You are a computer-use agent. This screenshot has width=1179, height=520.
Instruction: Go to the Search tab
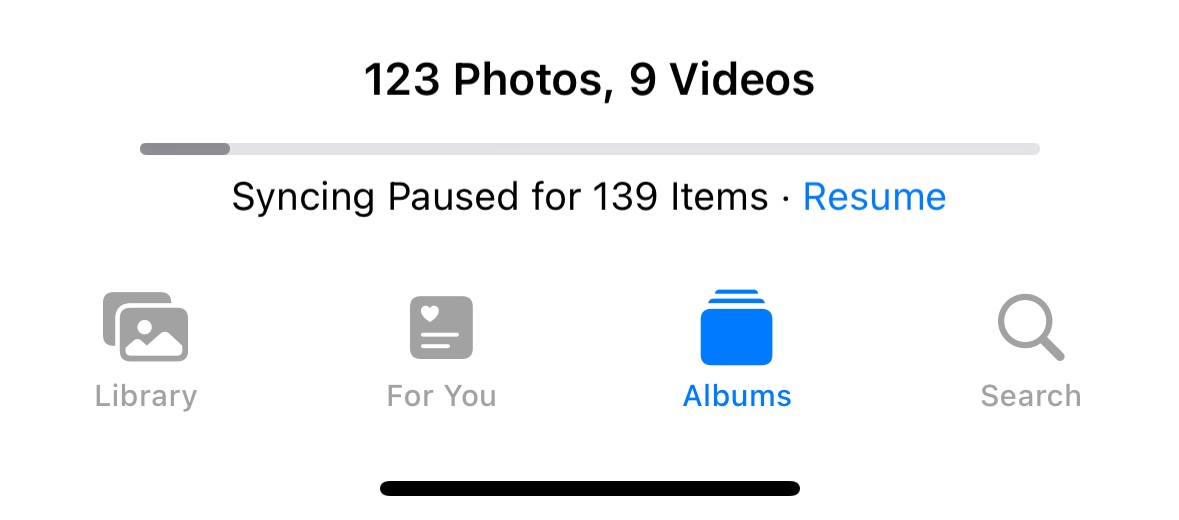point(1030,350)
